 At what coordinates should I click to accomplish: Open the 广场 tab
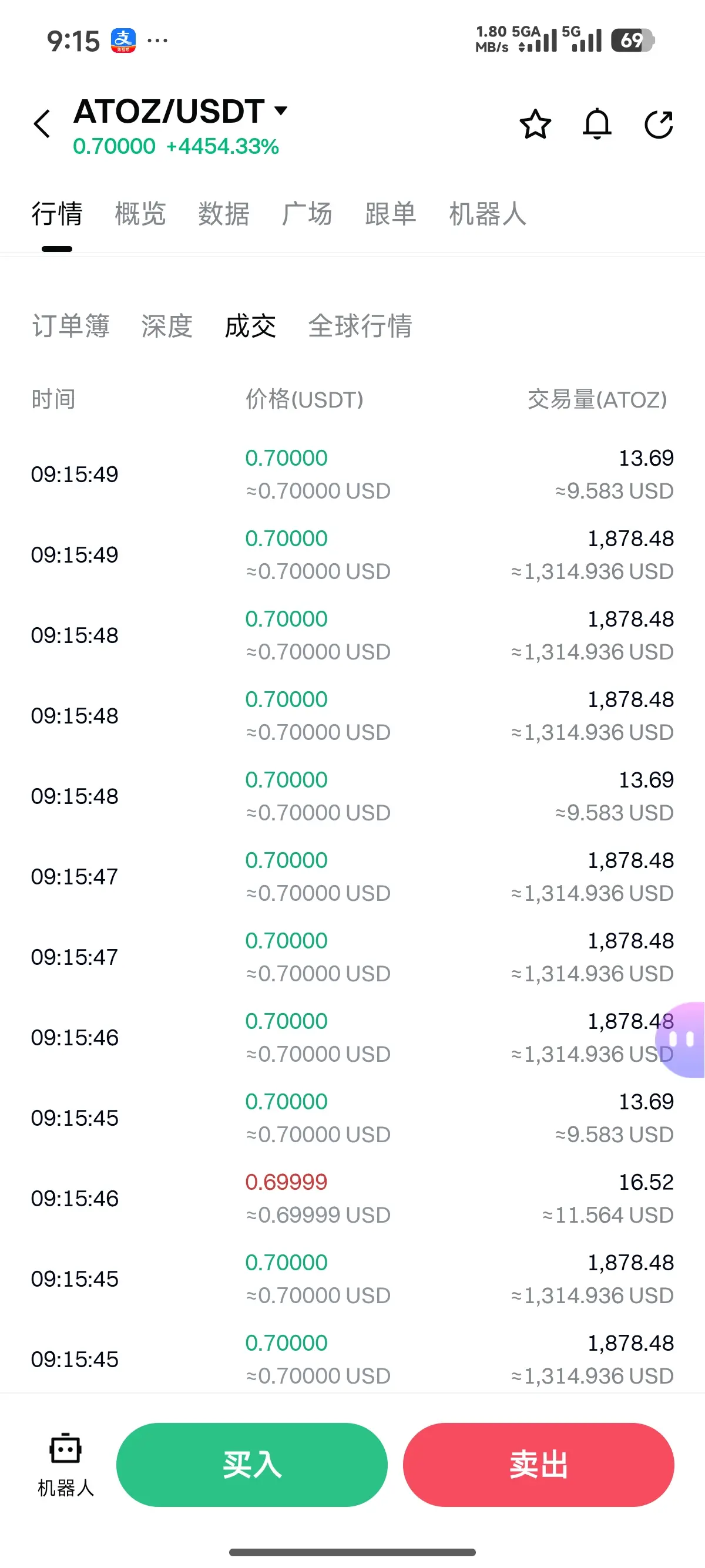[x=307, y=214]
